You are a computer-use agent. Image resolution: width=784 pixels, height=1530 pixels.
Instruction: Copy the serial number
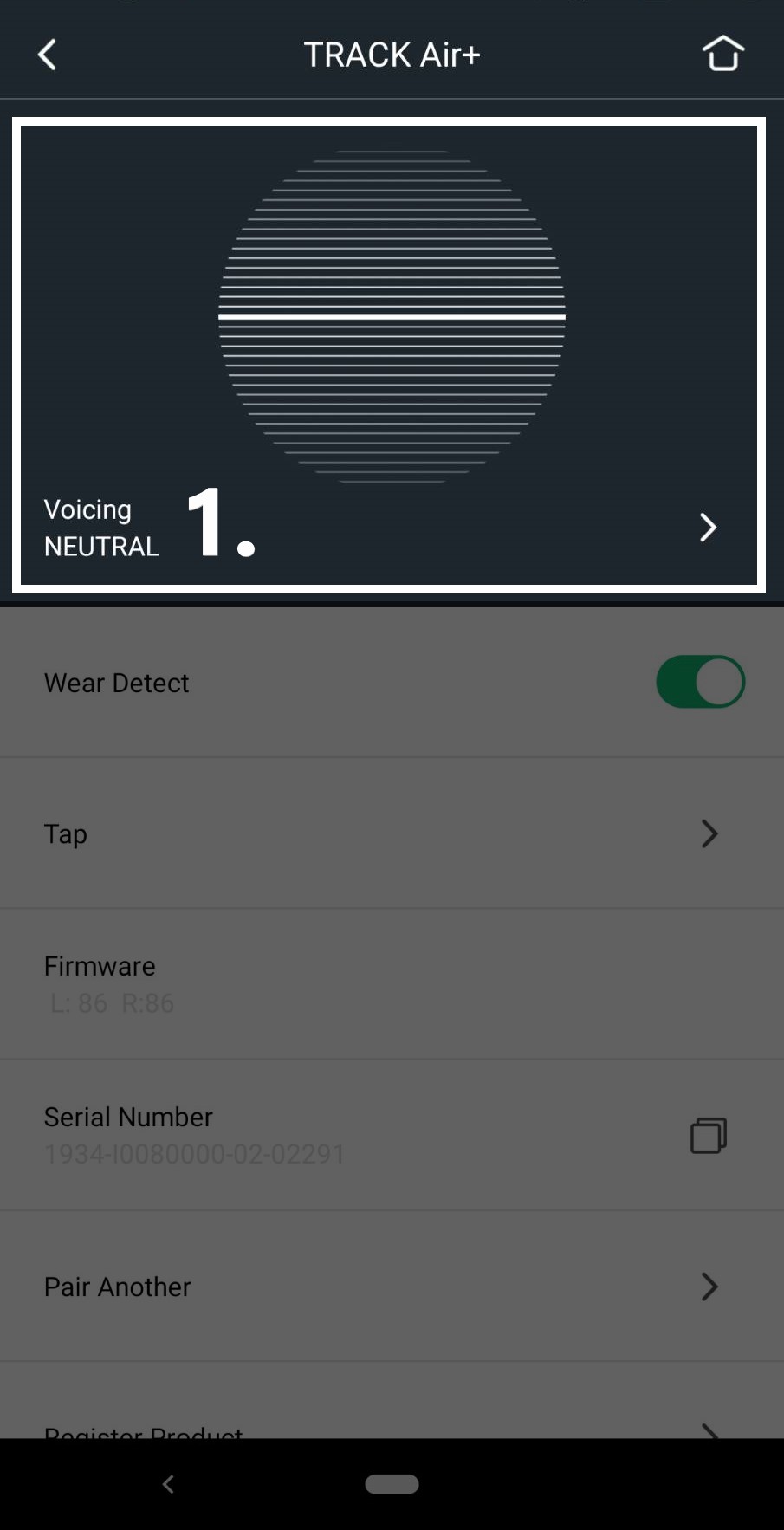click(708, 1135)
